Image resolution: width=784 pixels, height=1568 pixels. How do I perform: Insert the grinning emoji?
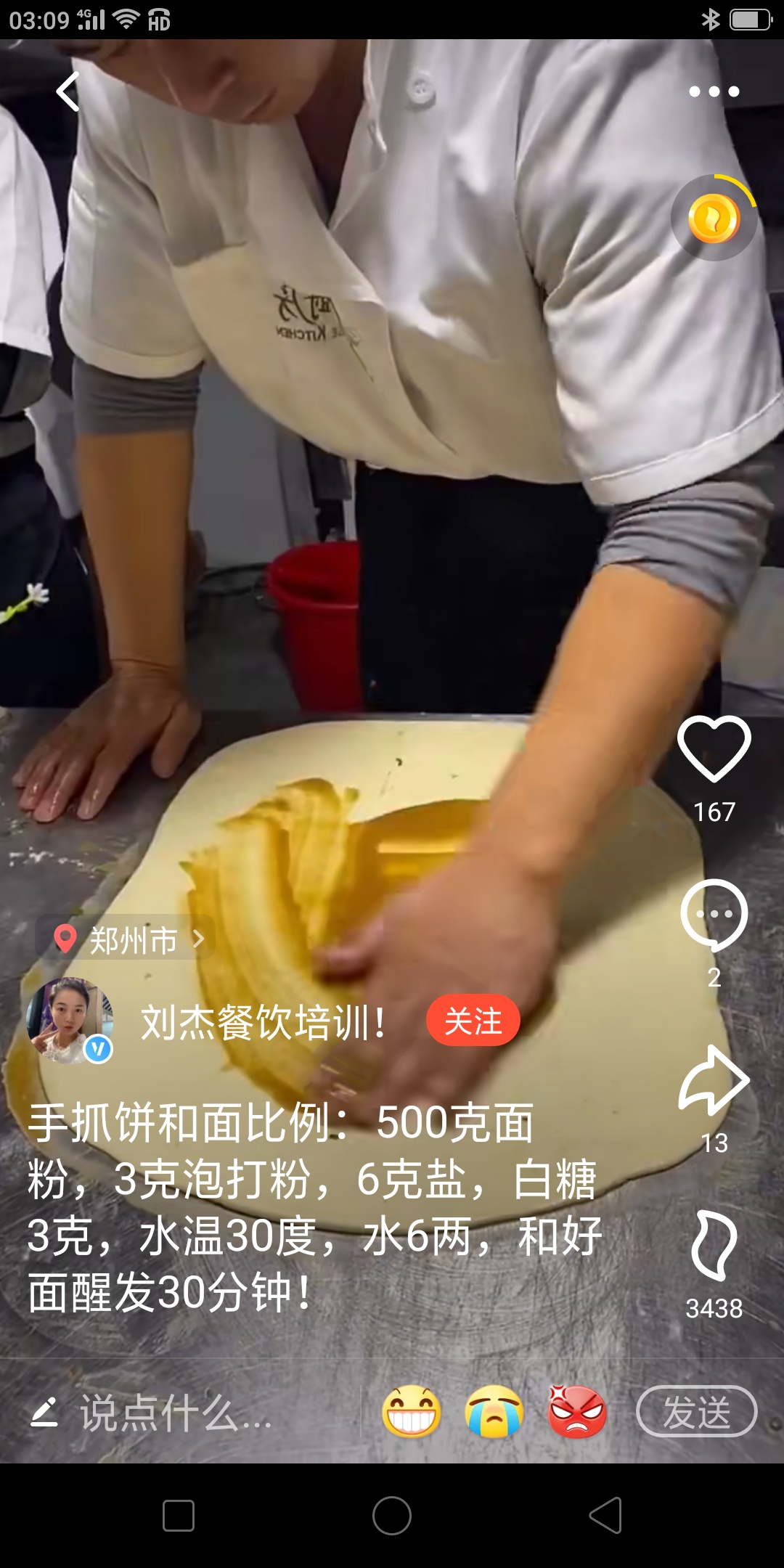coord(411,1412)
